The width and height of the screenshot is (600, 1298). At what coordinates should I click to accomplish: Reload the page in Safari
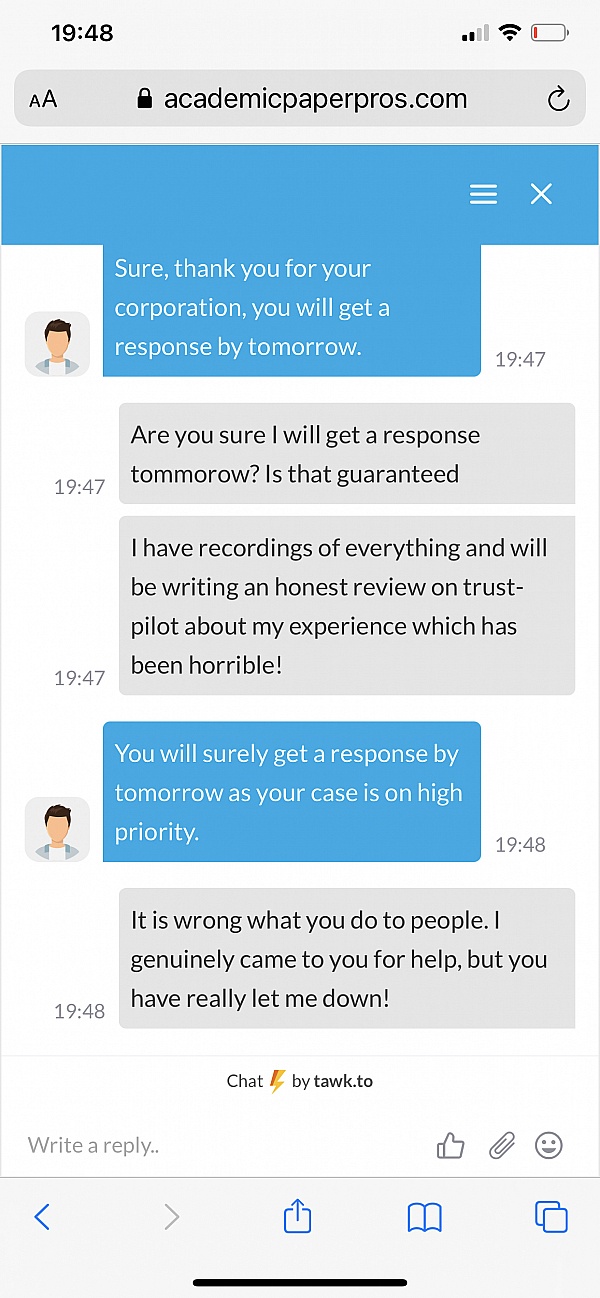pyautogui.click(x=558, y=99)
